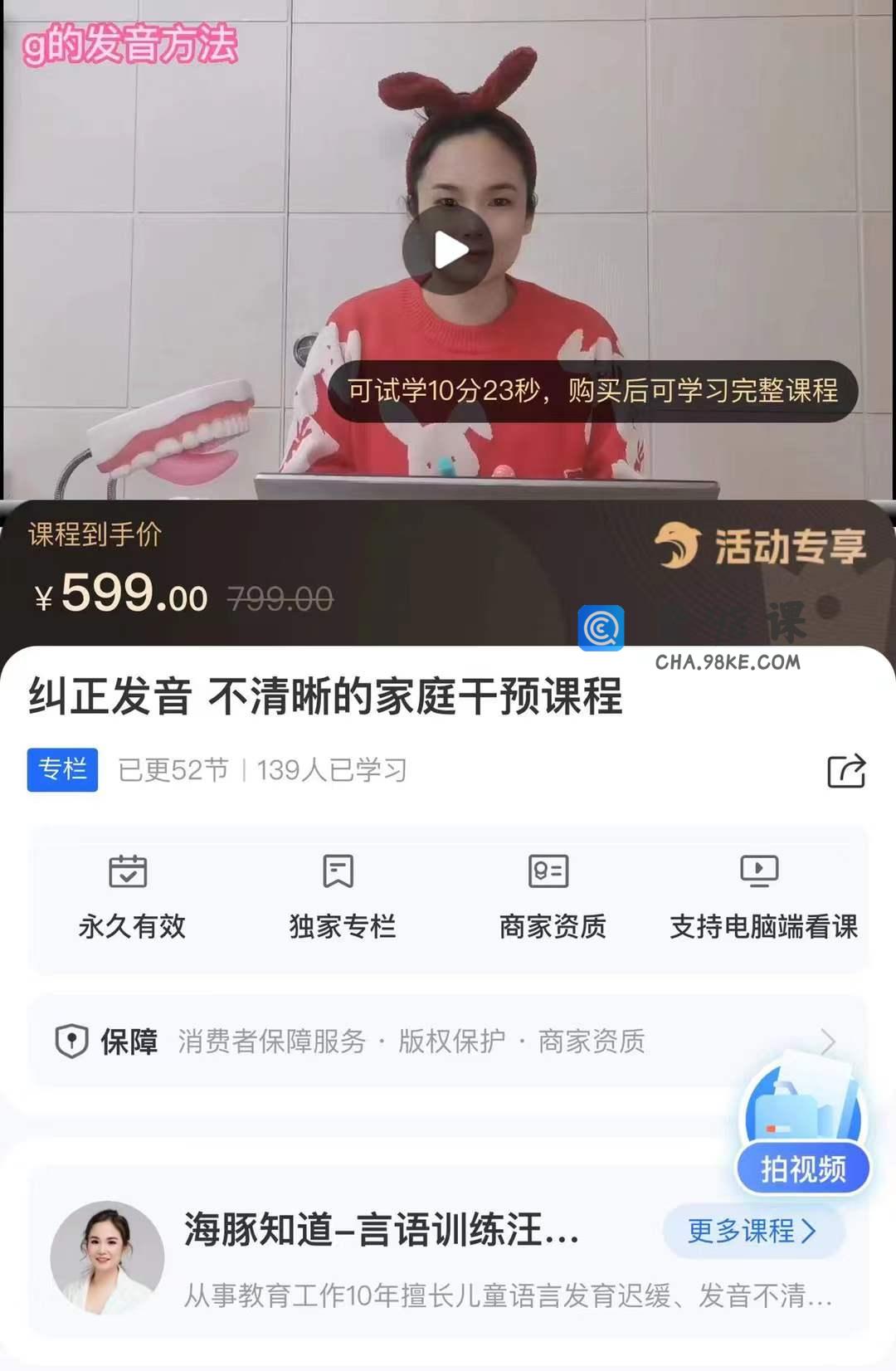The width and height of the screenshot is (896, 1371).
Task: Open 海豚知道 teacher profile
Action: pos(108,1256)
